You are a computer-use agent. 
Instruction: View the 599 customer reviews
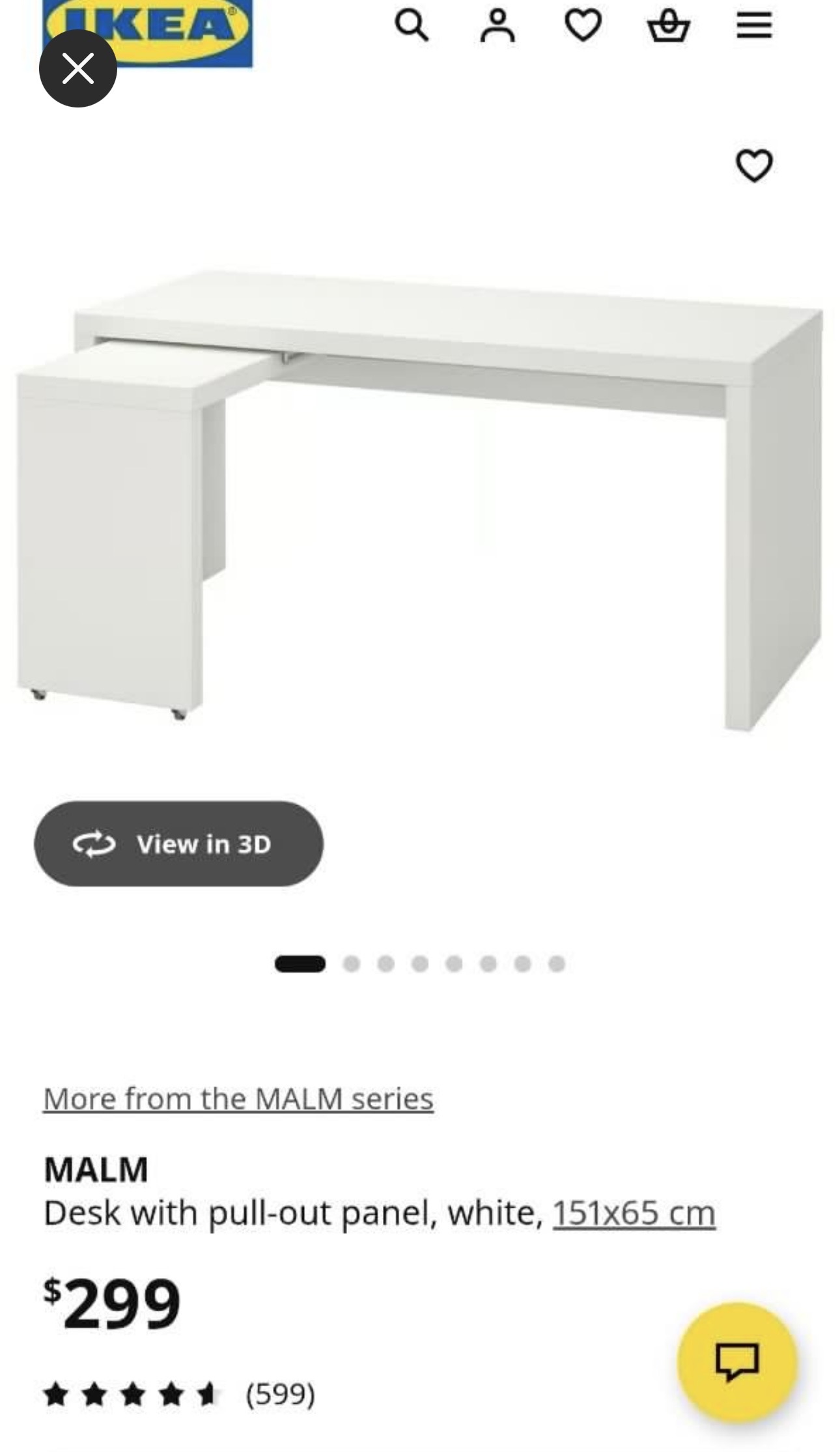(x=280, y=1394)
